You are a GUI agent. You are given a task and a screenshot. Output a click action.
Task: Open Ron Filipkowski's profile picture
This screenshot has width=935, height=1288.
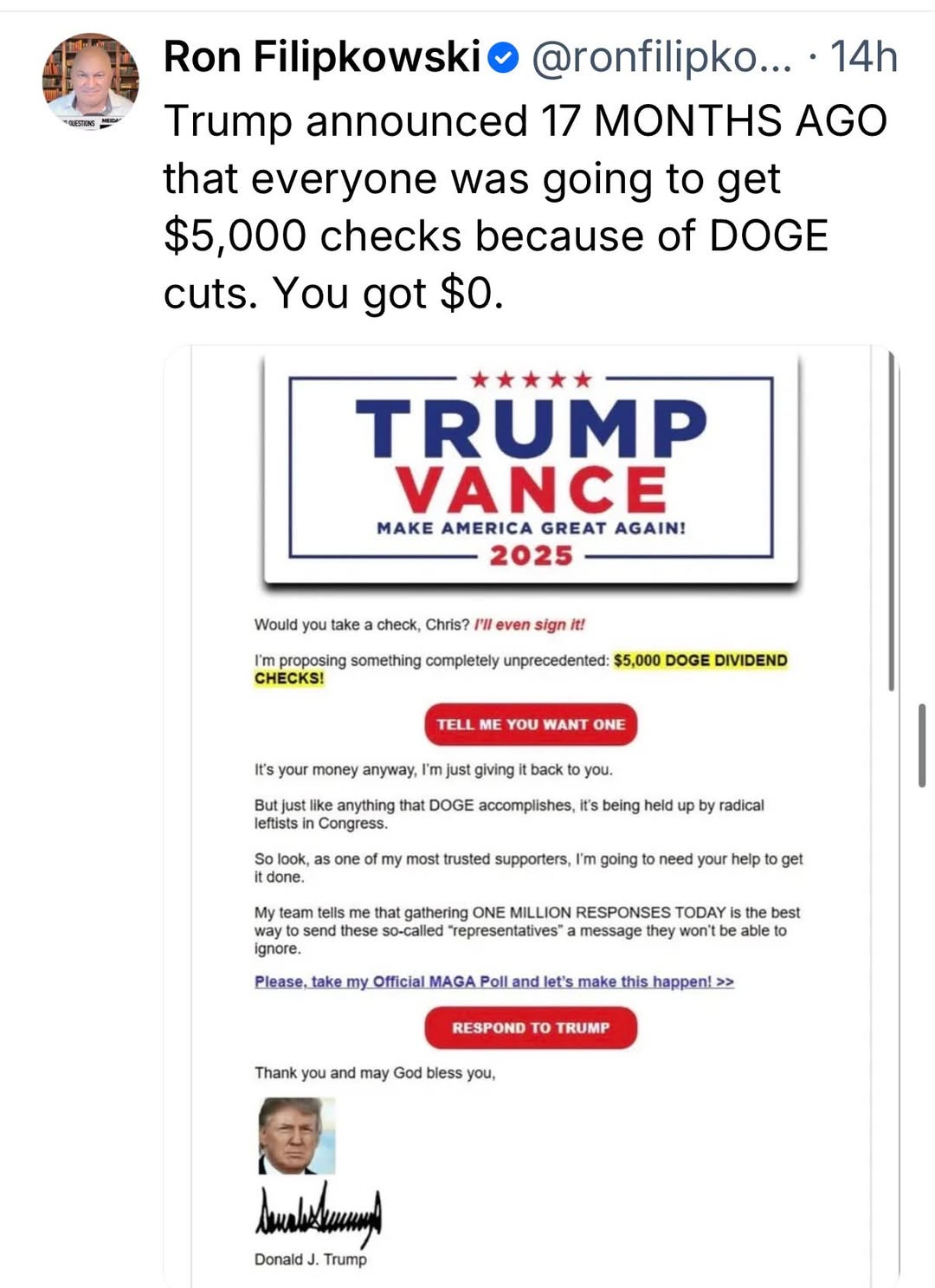coord(90,81)
